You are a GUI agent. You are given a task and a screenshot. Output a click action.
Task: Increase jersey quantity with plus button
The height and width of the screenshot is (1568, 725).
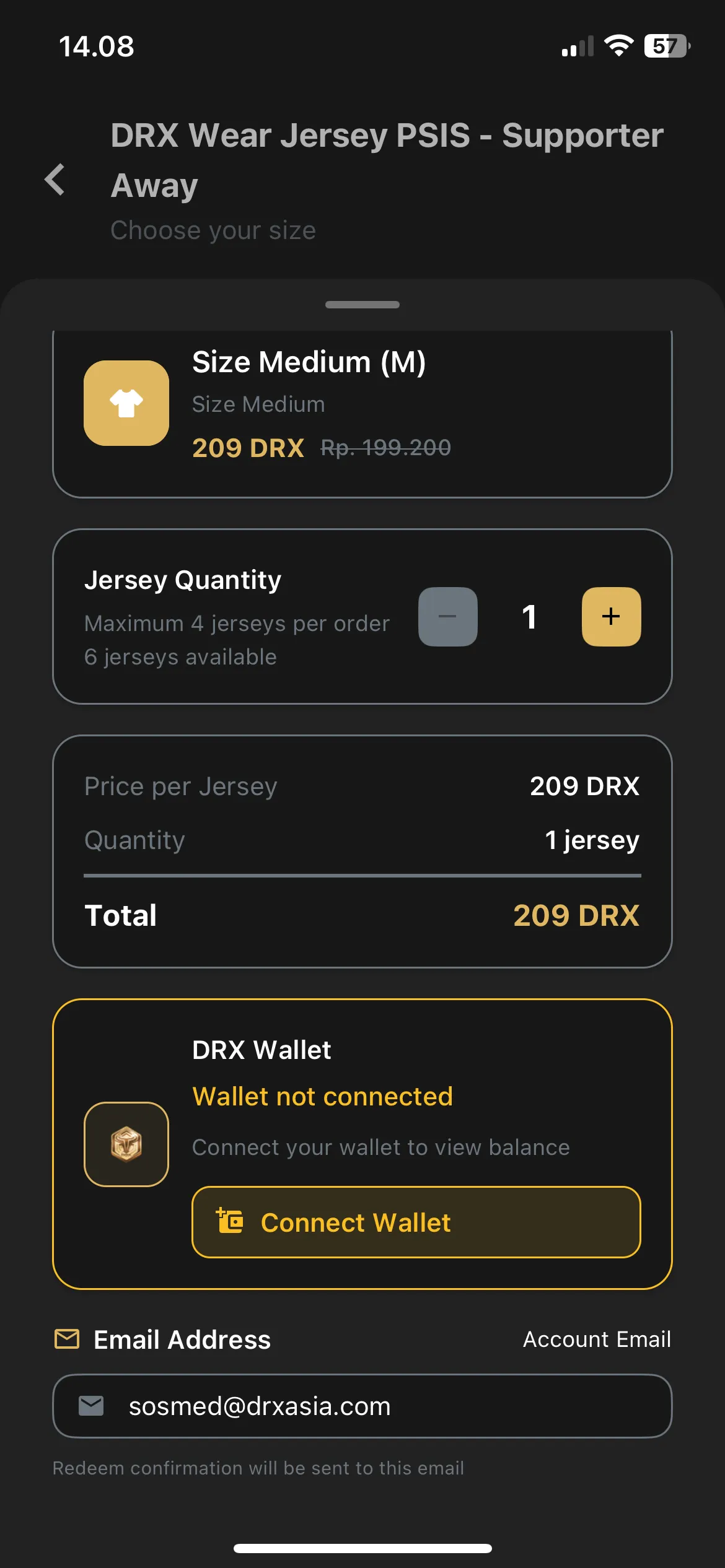[611, 617]
